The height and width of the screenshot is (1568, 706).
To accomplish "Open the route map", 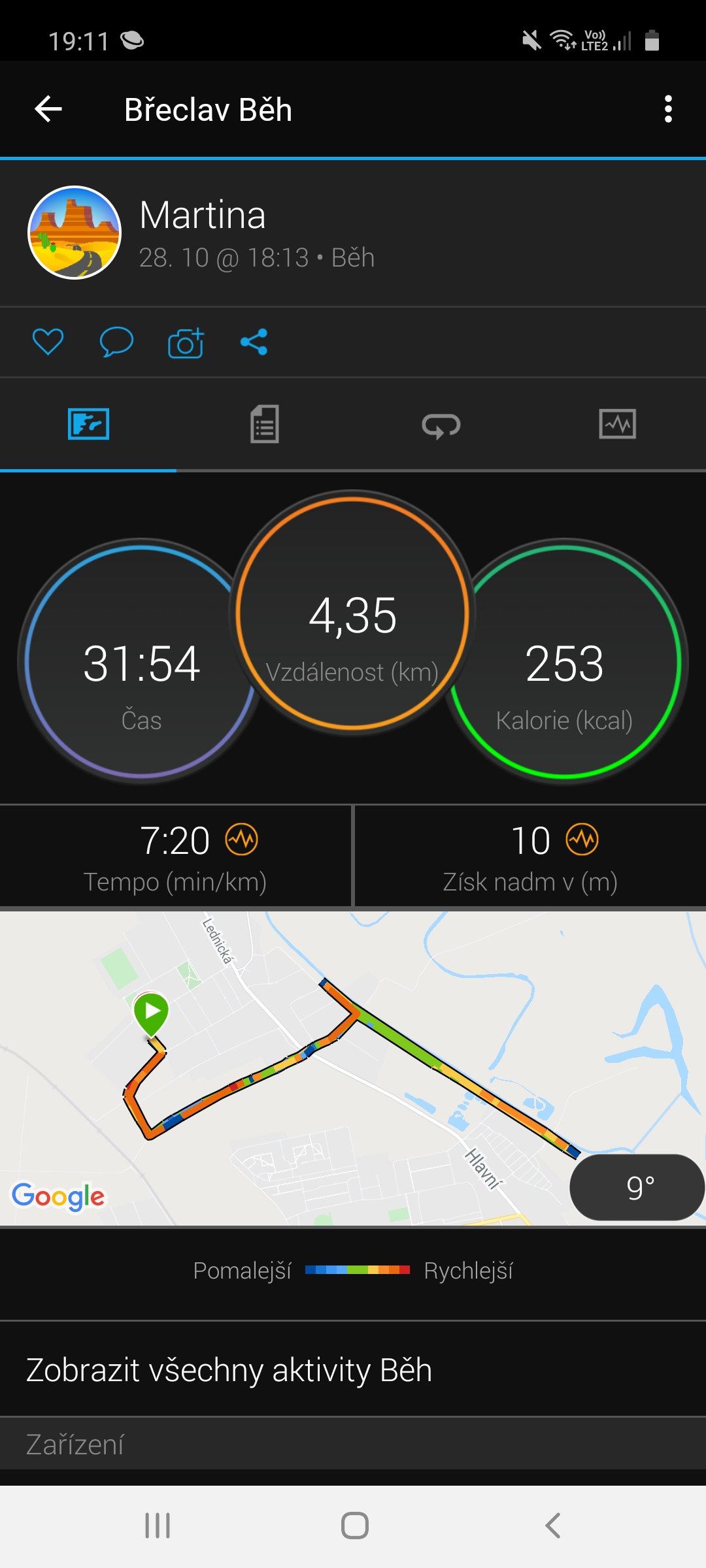I will [x=353, y=1068].
